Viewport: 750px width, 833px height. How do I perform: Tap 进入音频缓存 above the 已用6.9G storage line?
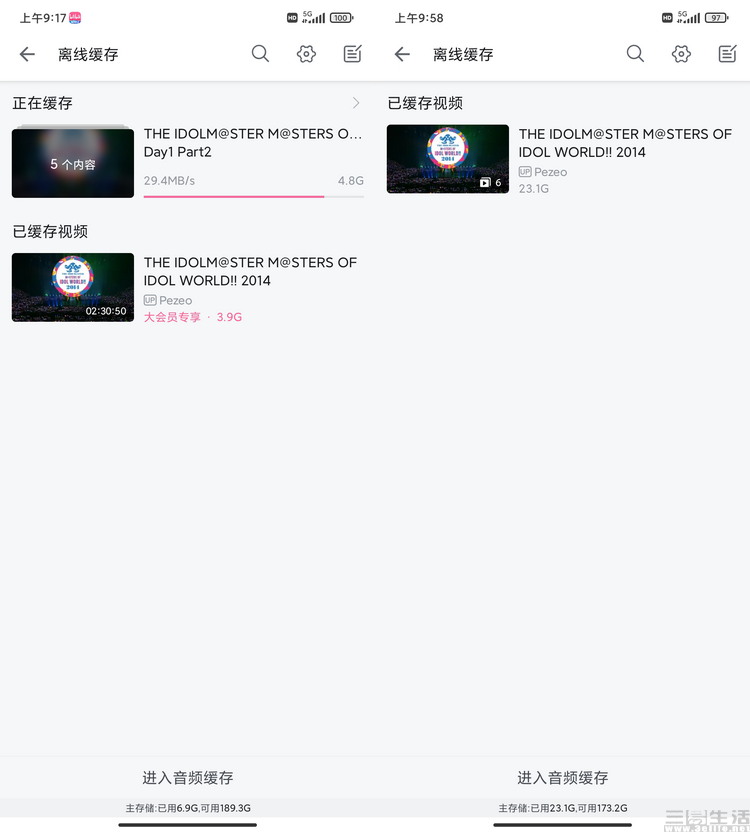(187, 777)
